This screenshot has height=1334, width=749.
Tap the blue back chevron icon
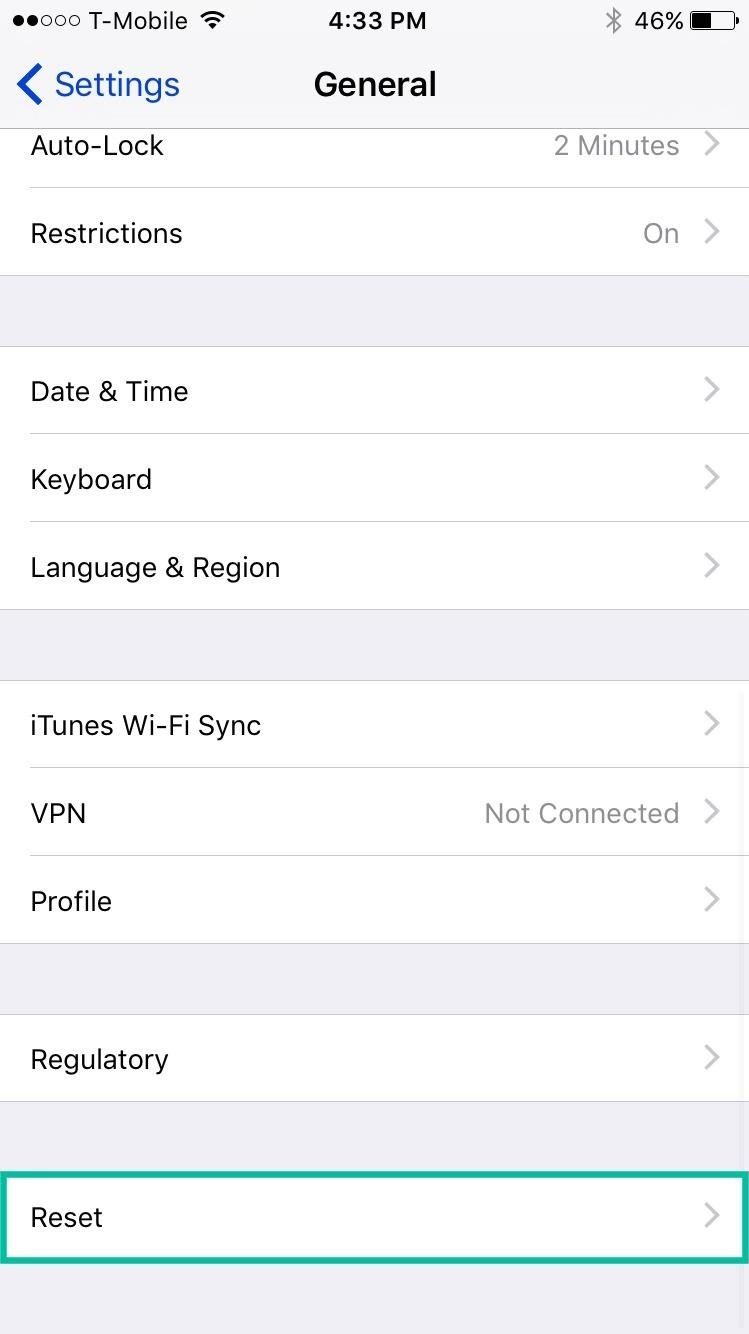tap(29, 84)
